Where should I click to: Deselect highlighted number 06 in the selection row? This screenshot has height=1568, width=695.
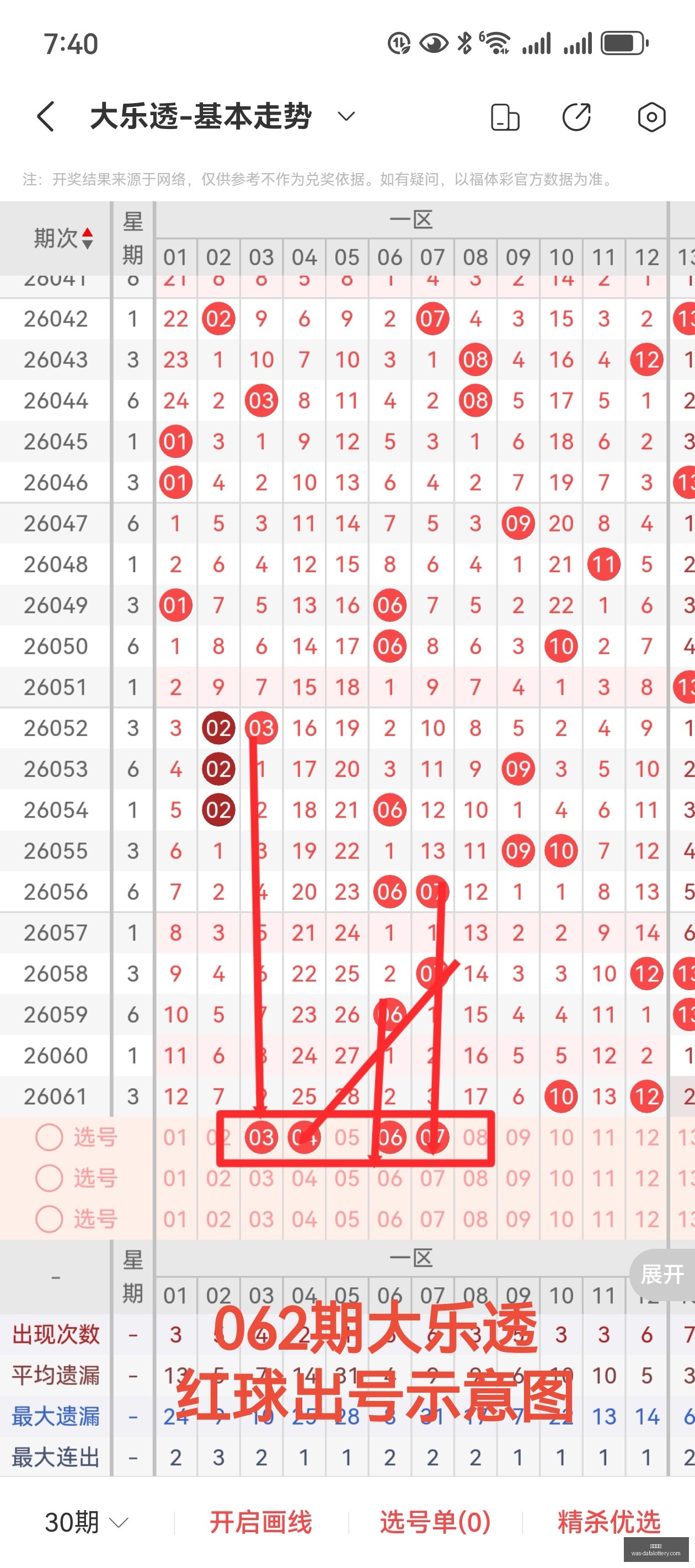point(390,1137)
